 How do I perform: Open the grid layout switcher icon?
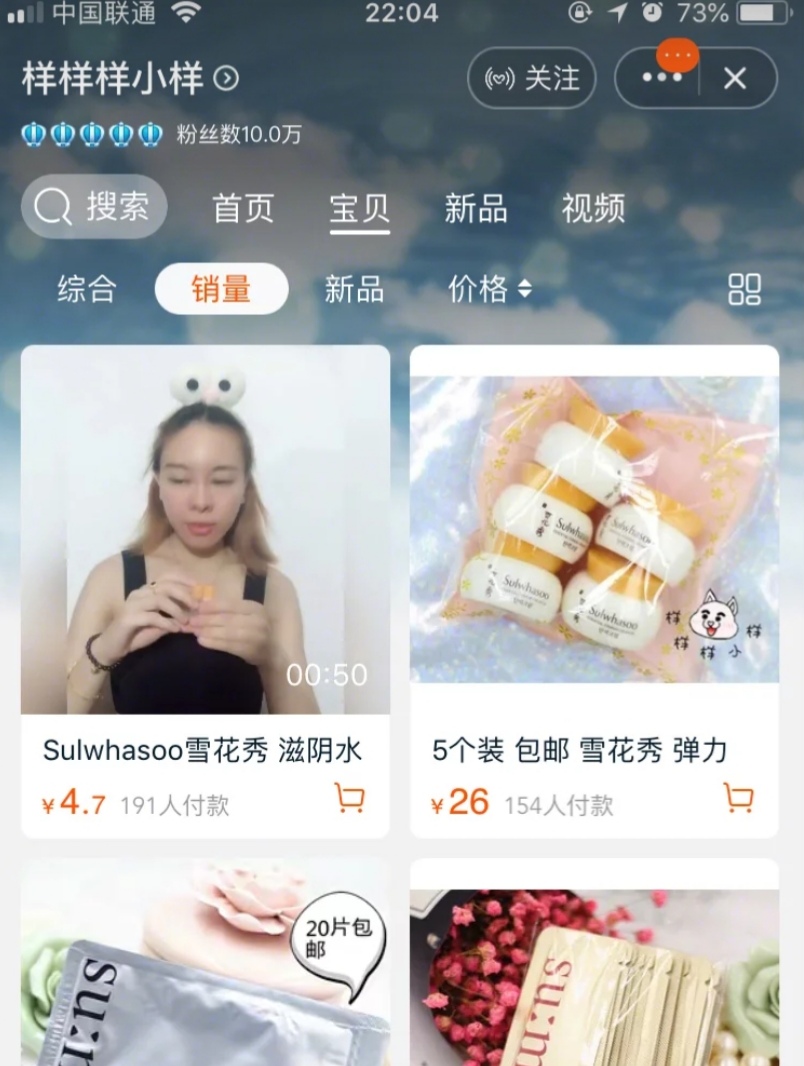click(744, 288)
